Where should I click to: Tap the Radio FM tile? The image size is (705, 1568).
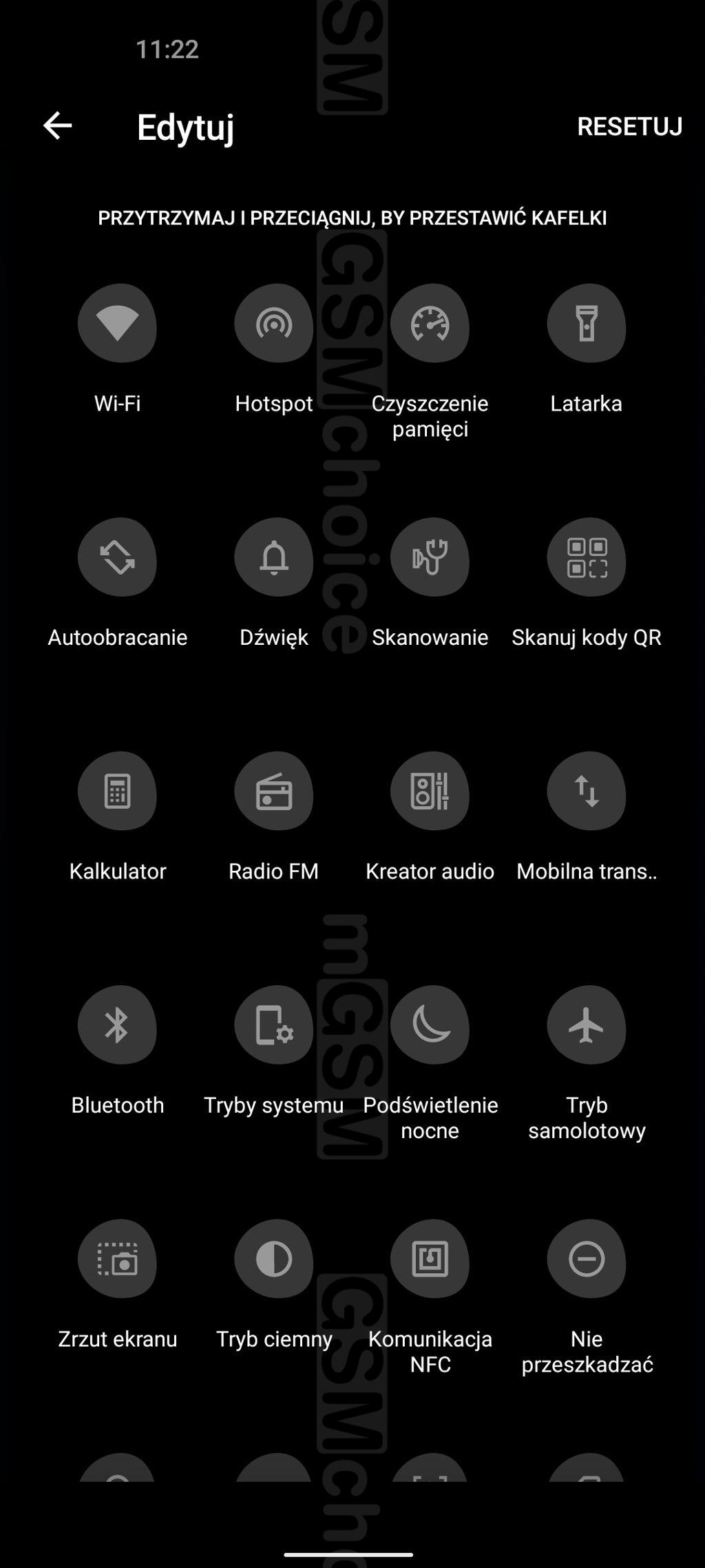coord(274,791)
